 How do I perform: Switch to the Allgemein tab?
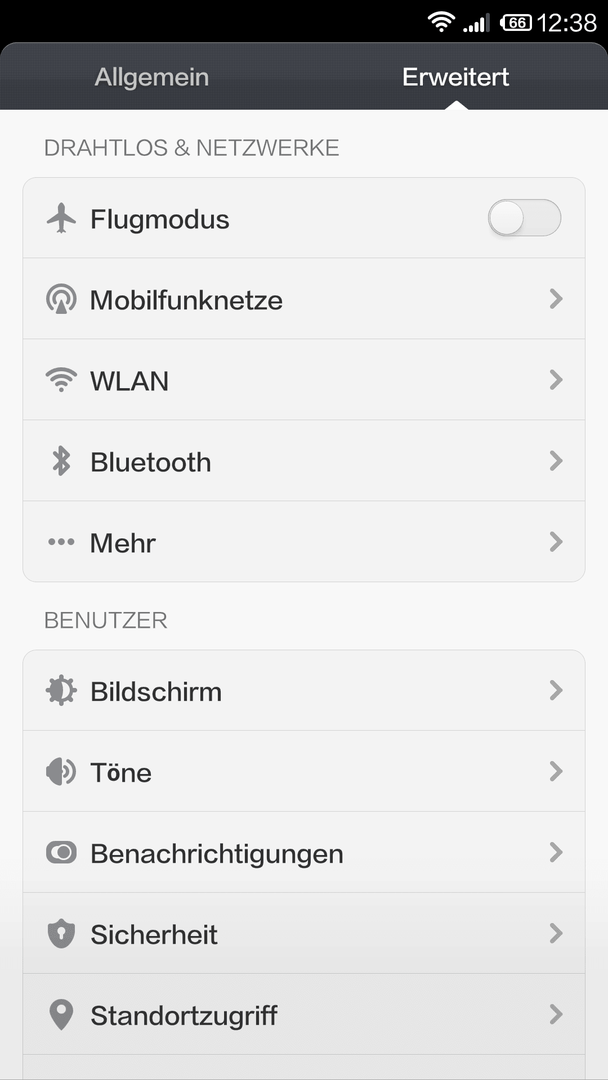tap(151, 76)
